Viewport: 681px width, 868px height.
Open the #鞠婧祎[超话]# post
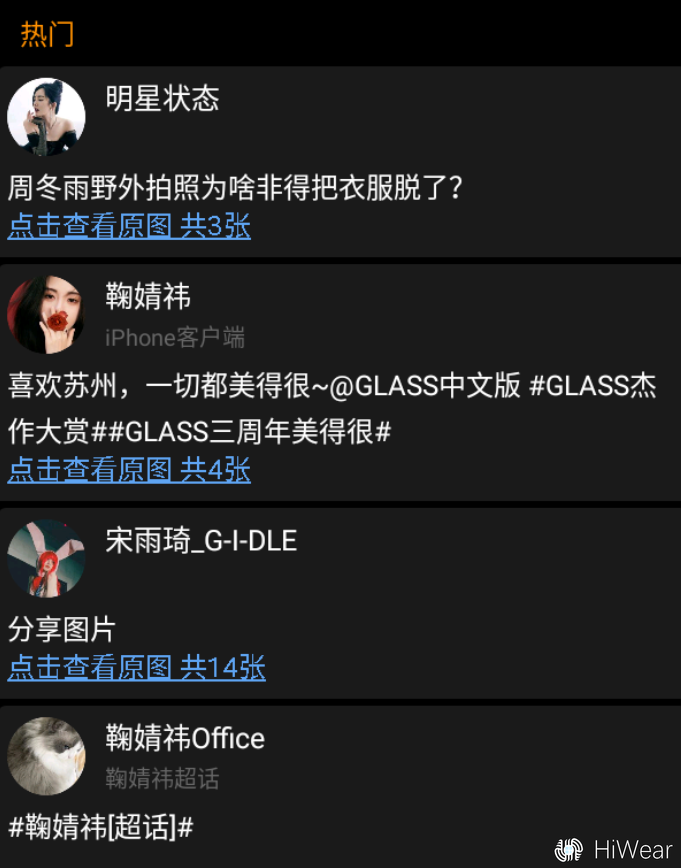(x=100, y=827)
